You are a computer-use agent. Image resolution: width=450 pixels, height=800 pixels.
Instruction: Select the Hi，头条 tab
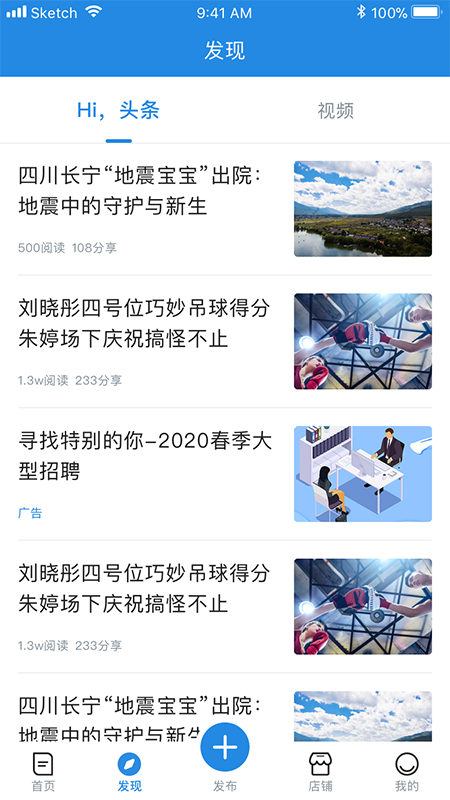(x=118, y=110)
